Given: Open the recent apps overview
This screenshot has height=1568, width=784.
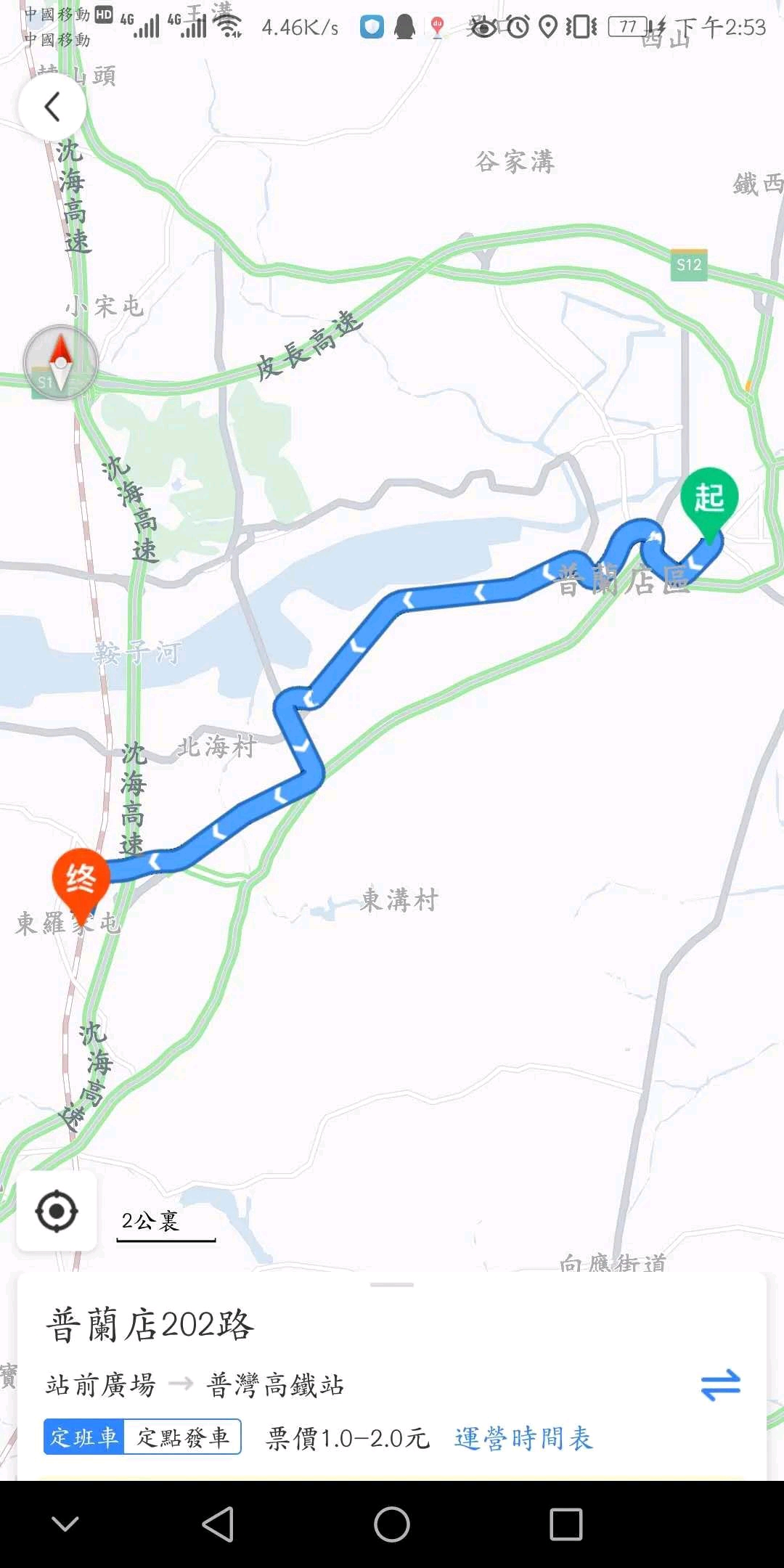Looking at the screenshot, I should tap(566, 1524).
